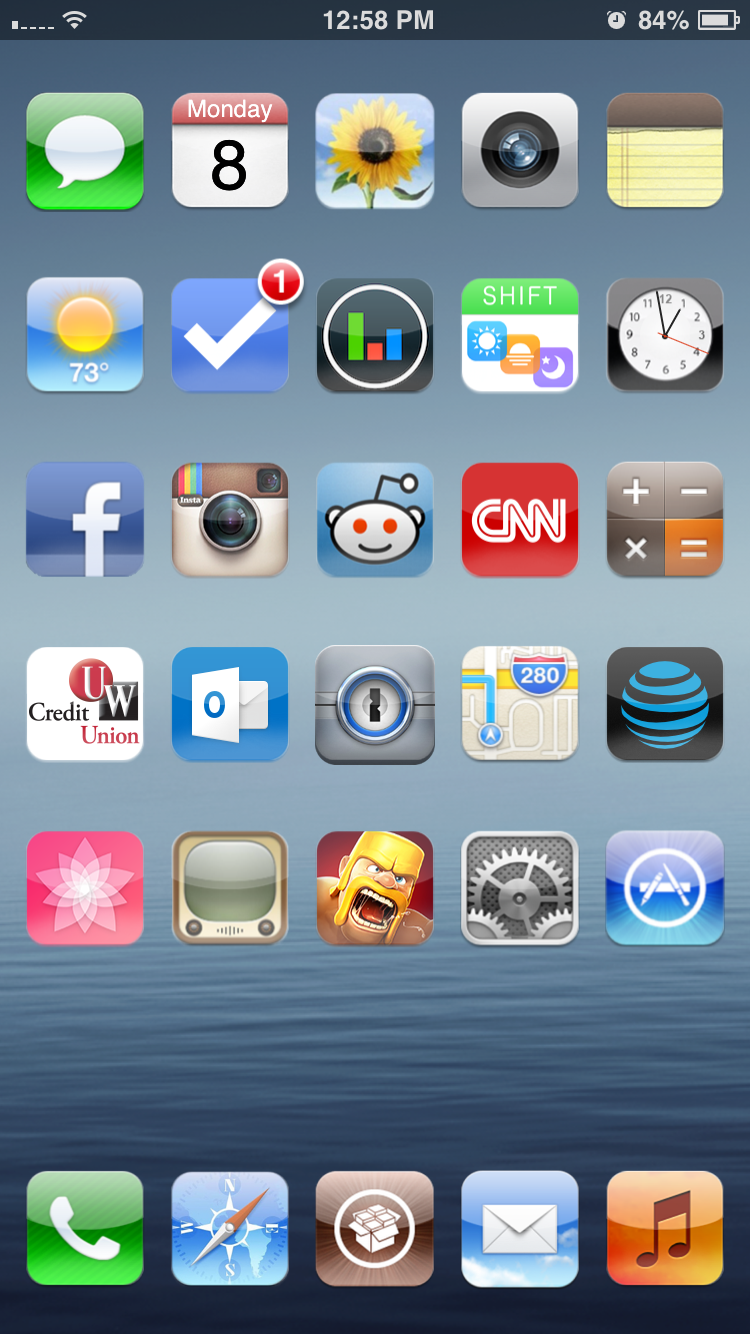Viewport: 750px width, 1334px height.
Task: Open the SHIFT app
Action: (x=520, y=335)
